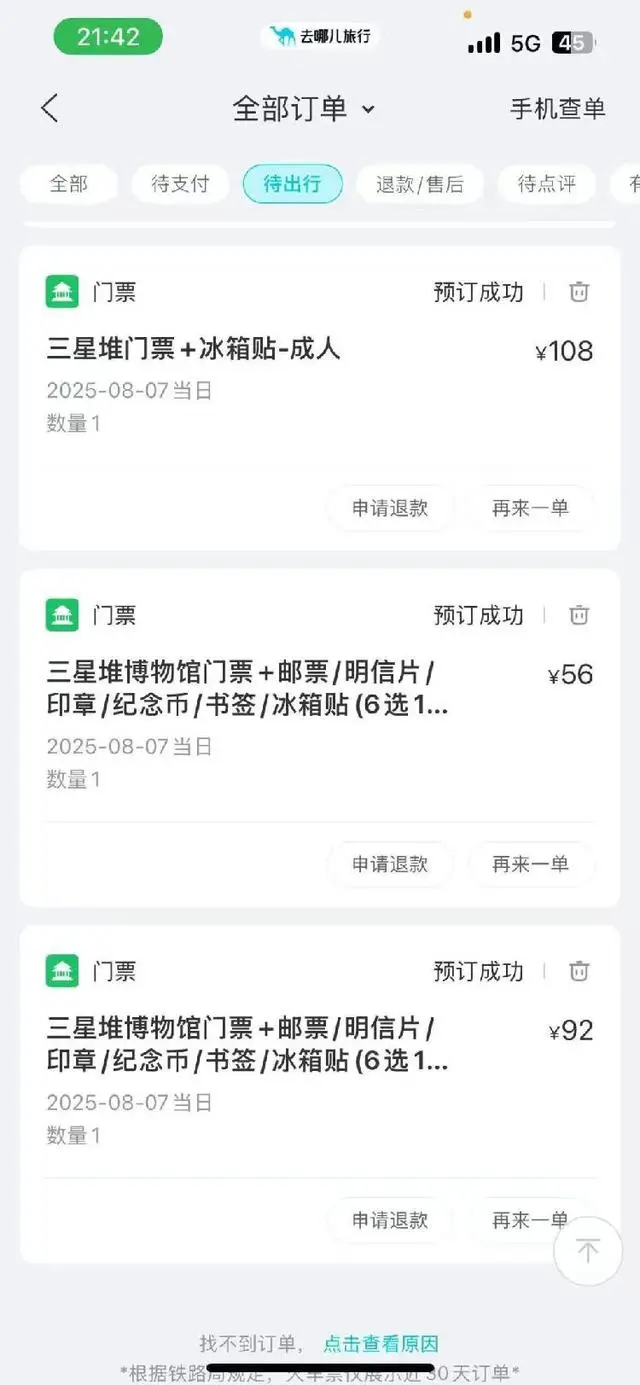Tap 再来一单 on the ¥108 order
This screenshot has height=1385, width=640.
530,508
